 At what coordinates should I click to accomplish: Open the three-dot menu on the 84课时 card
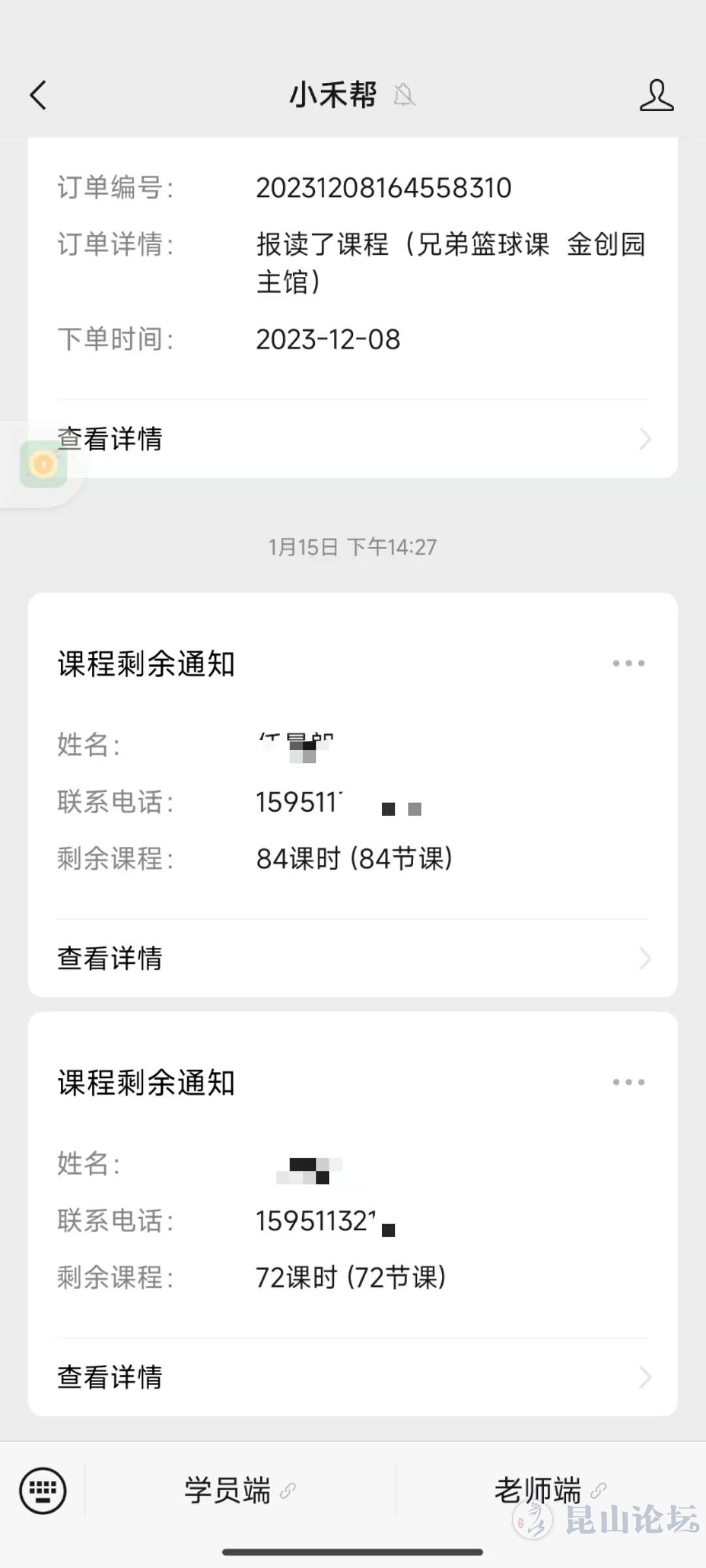pos(628,664)
